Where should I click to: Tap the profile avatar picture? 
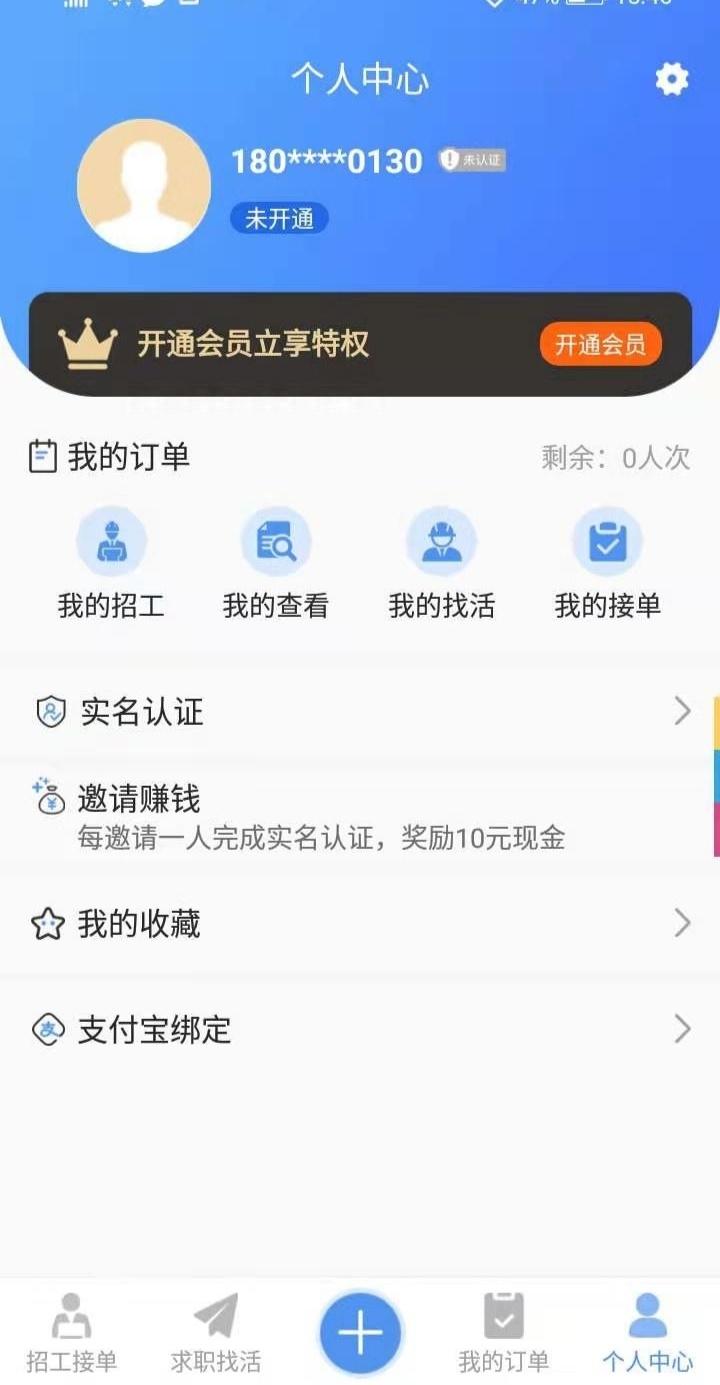click(x=144, y=186)
